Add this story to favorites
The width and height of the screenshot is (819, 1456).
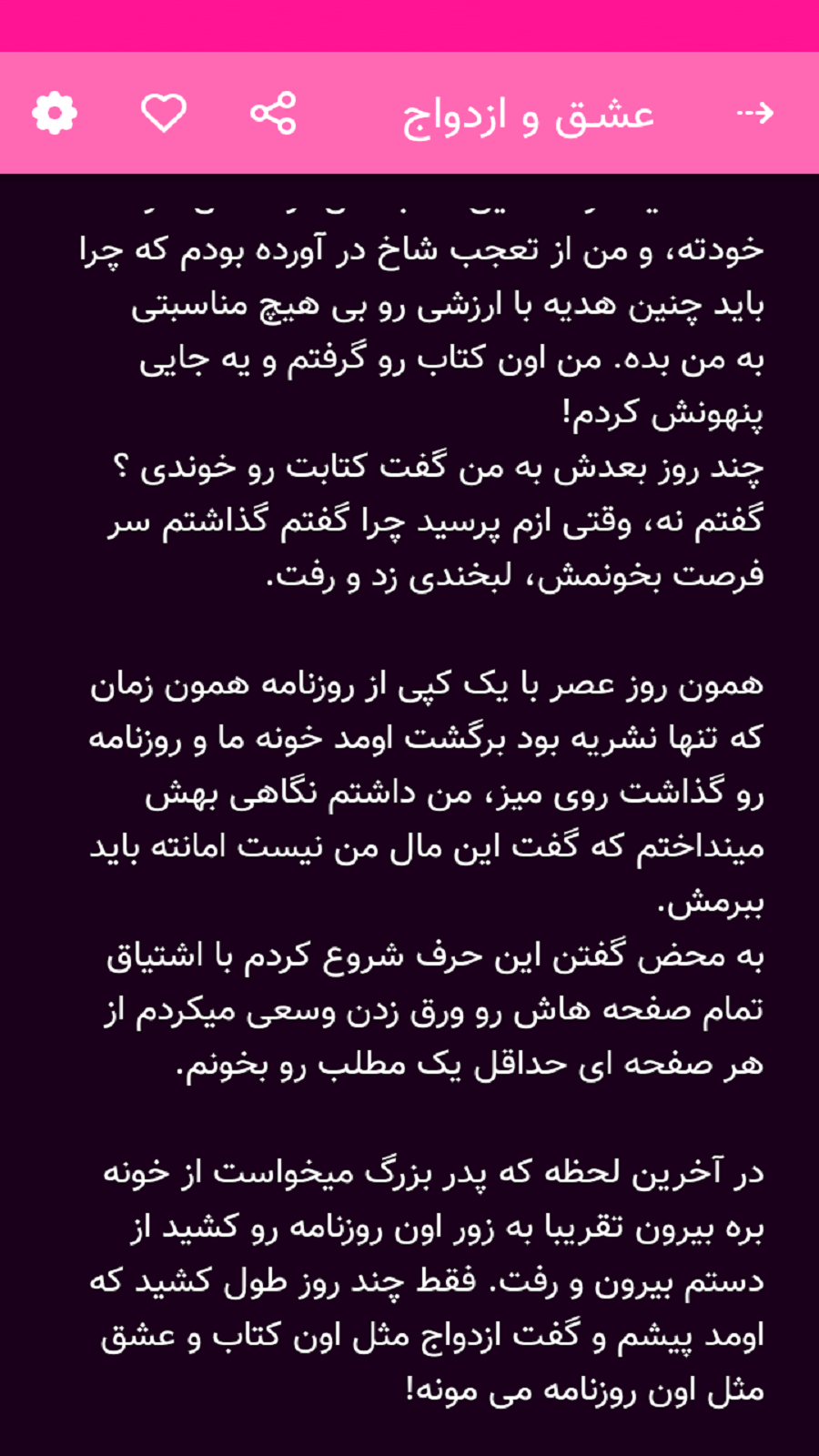(164, 114)
